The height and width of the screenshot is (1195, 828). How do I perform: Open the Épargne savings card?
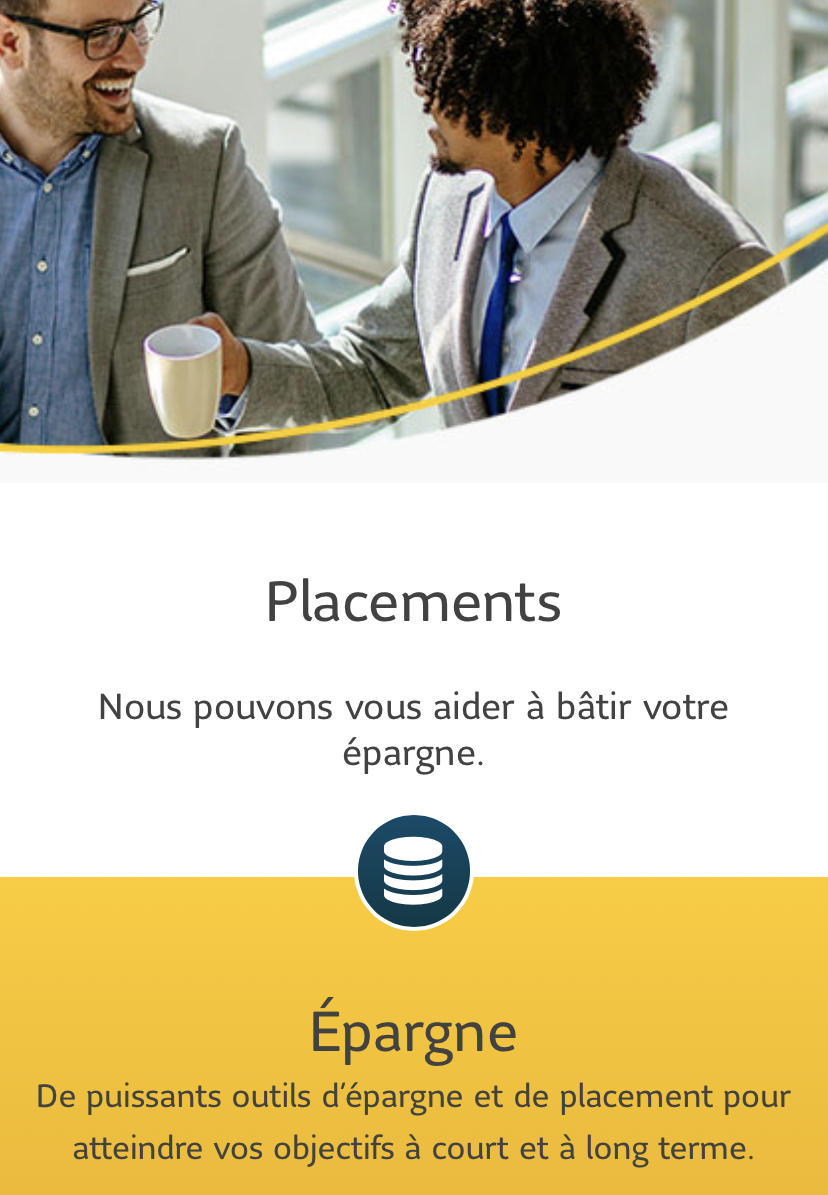pos(413,1033)
